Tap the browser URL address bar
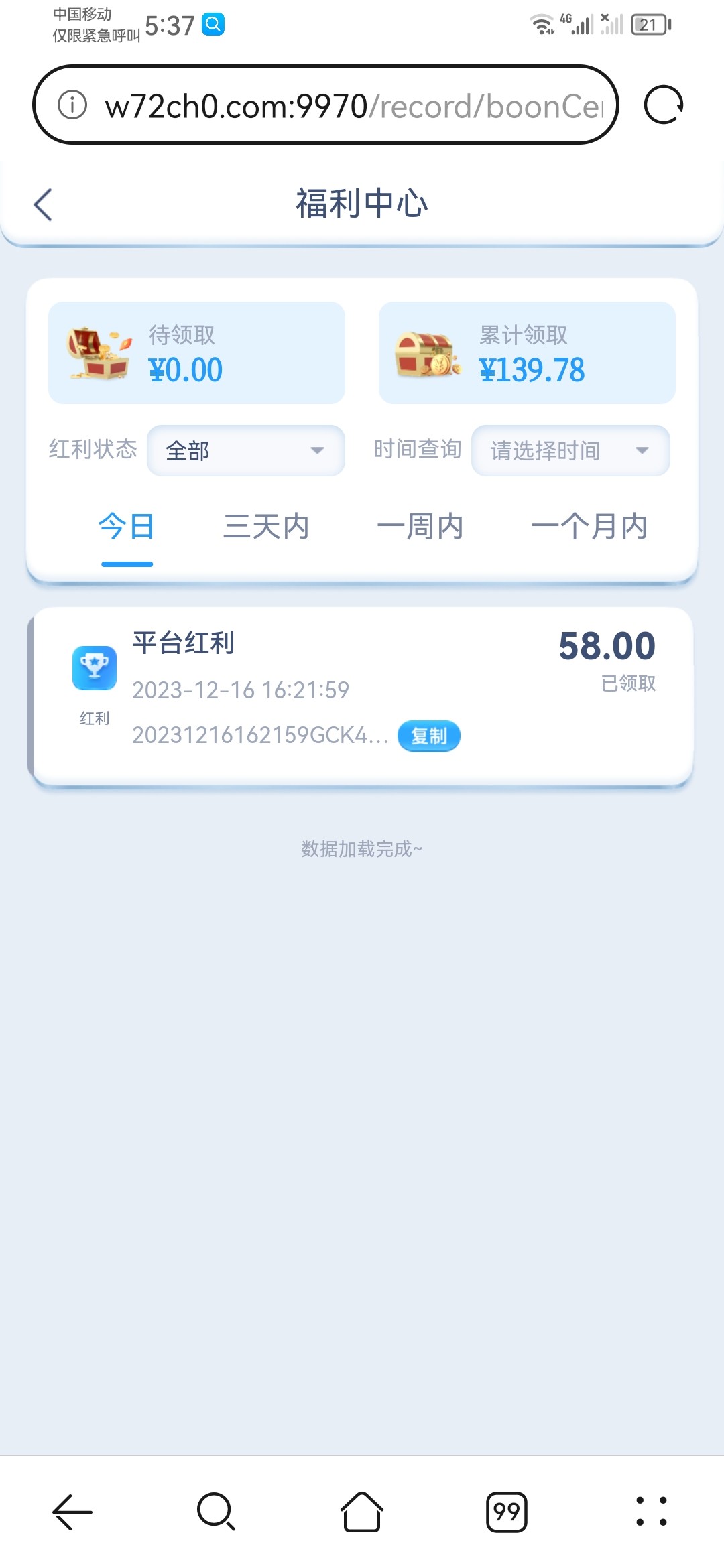The height and width of the screenshot is (1568, 724). 353,106
